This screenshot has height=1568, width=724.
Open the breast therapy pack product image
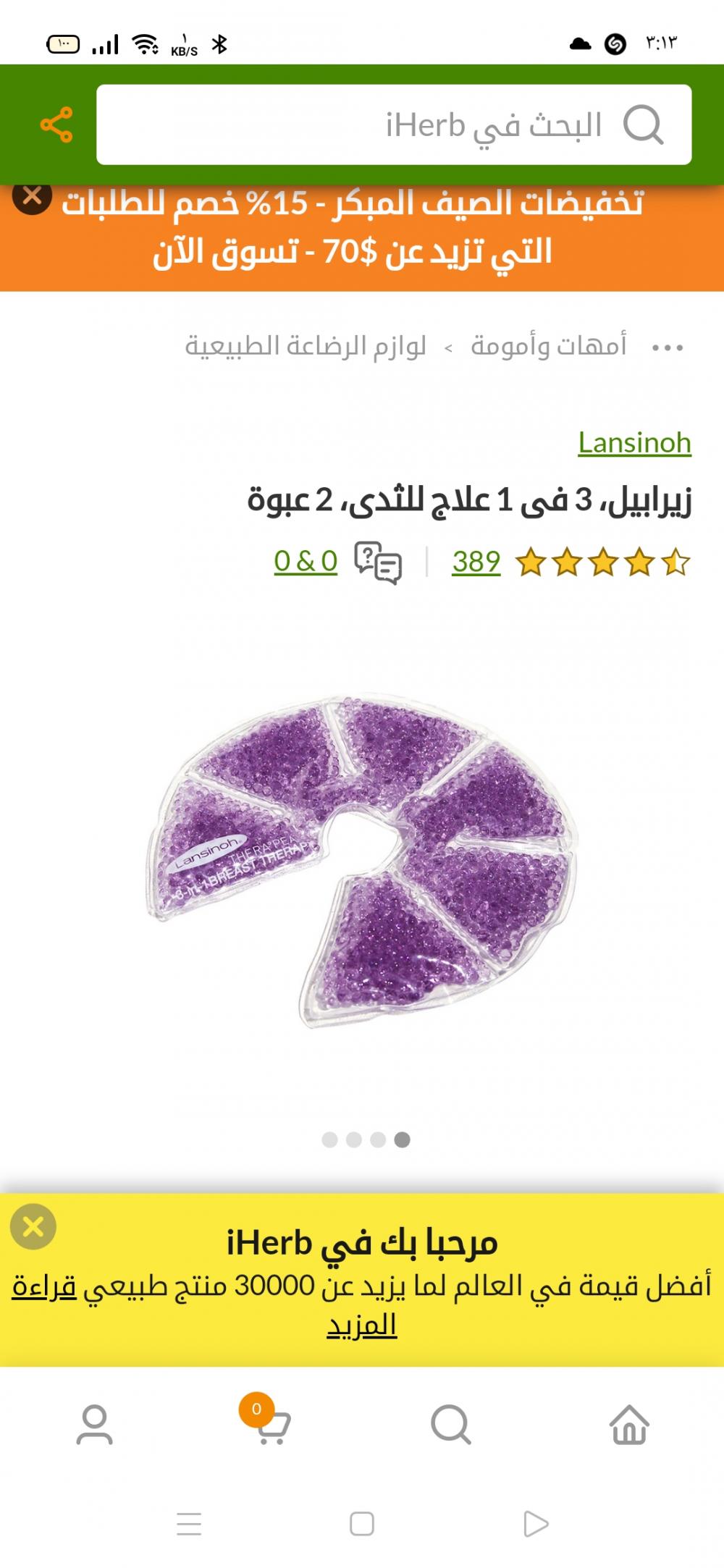tap(362, 861)
